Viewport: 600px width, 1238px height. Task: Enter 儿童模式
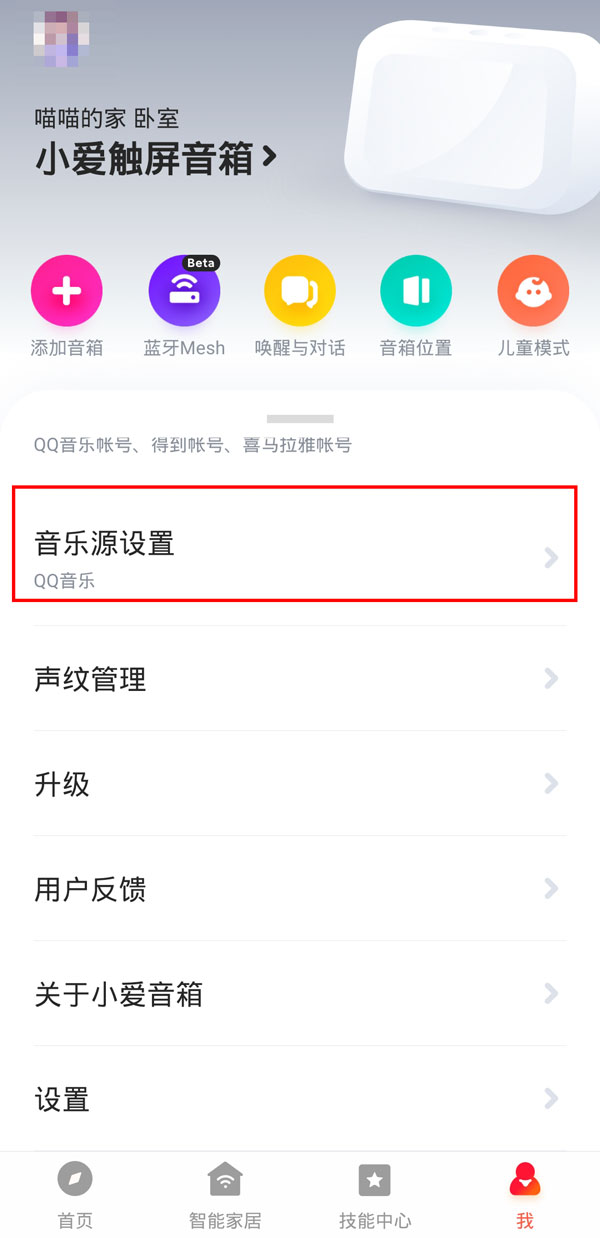pyautogui.click(x=533, y=291)
